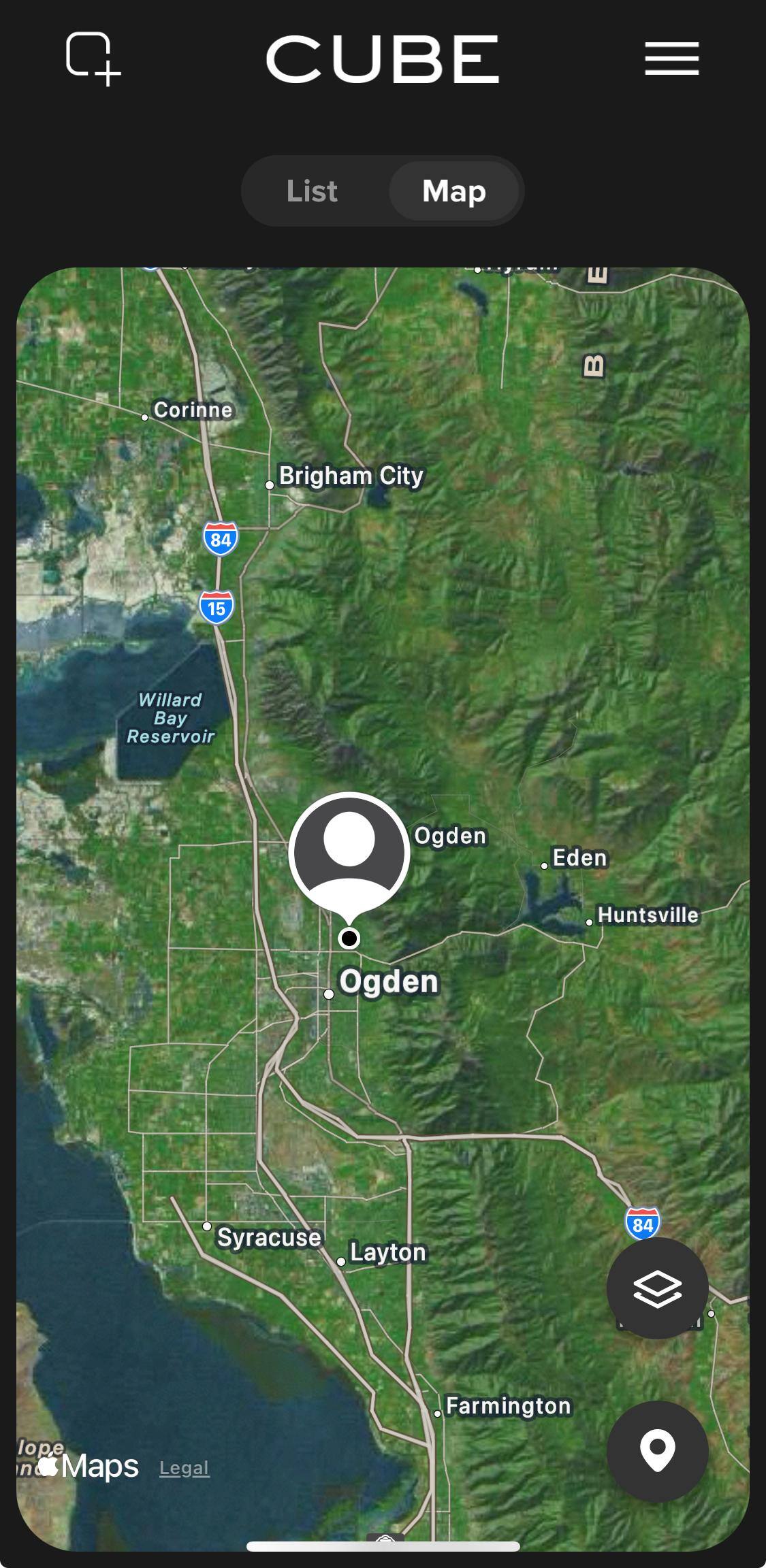Open the map layers button
Screen dimensions: 766x1568
(x=657, y=1288)
